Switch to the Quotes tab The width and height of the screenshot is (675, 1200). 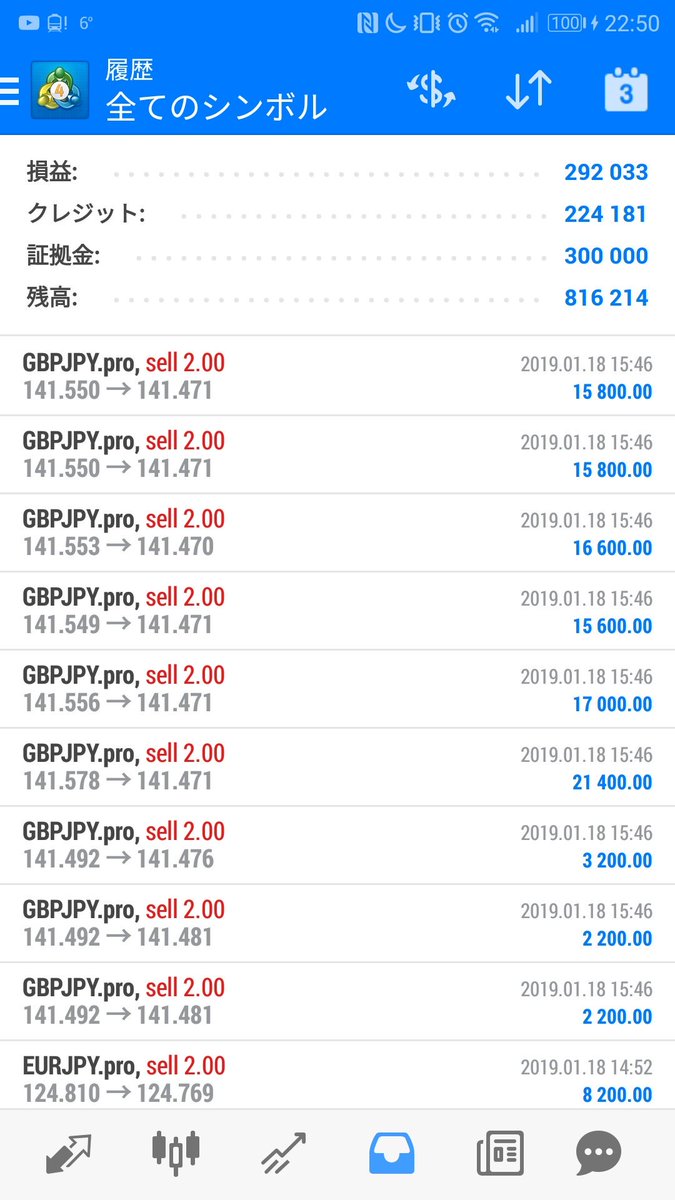click(x=69, y=1153)
